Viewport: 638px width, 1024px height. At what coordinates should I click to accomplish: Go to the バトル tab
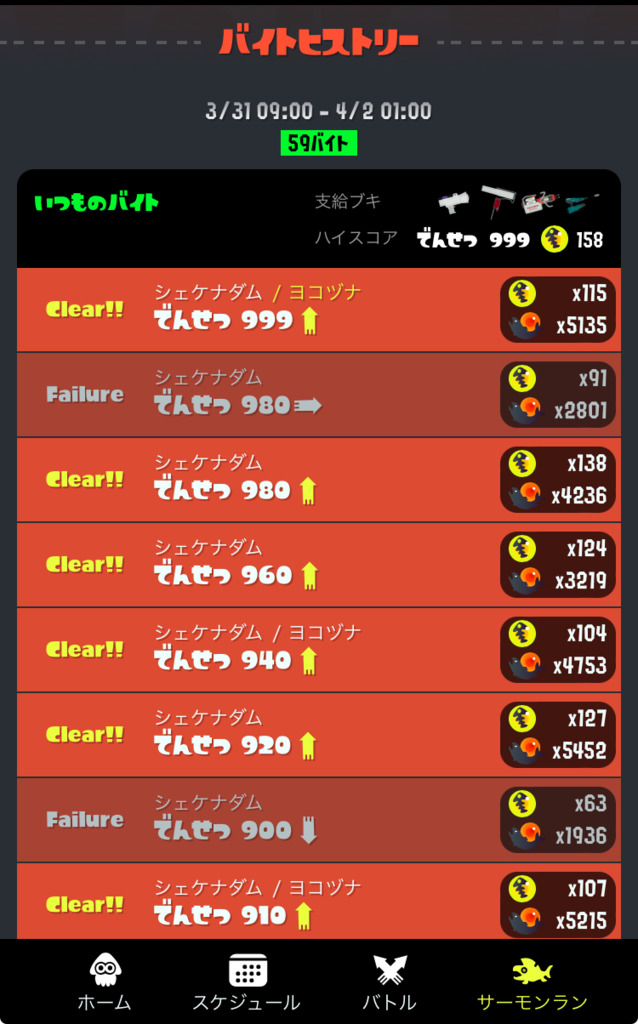tap(389, 981)
